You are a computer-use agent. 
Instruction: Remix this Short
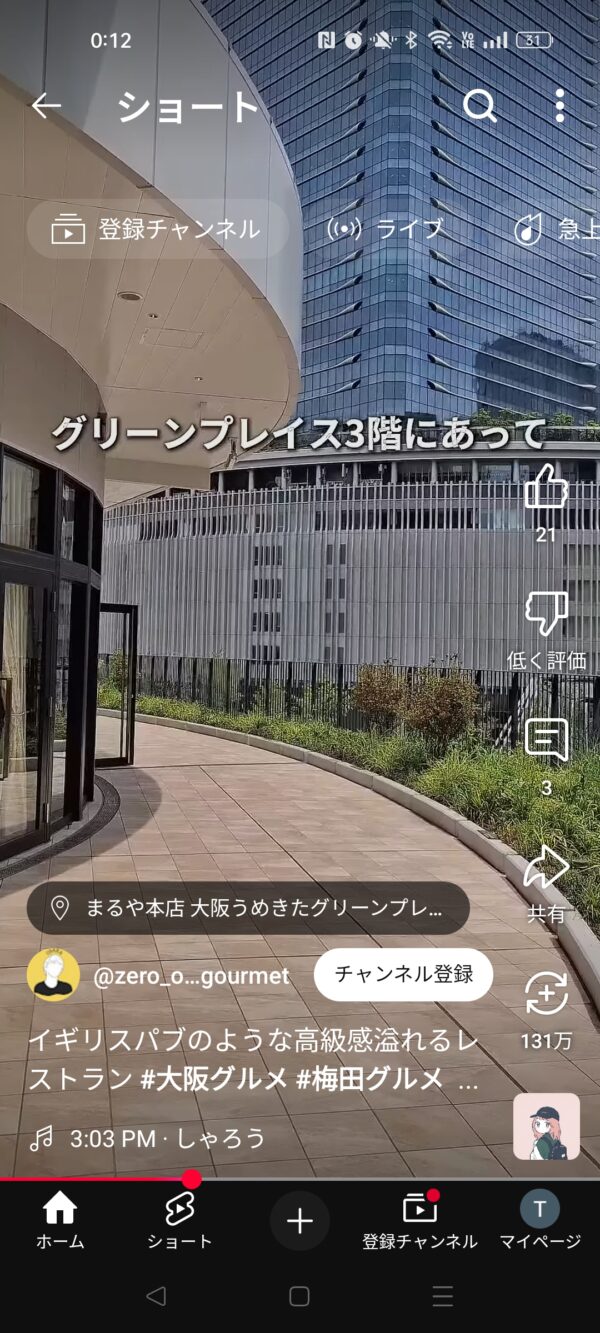click(x=546, y=996)
